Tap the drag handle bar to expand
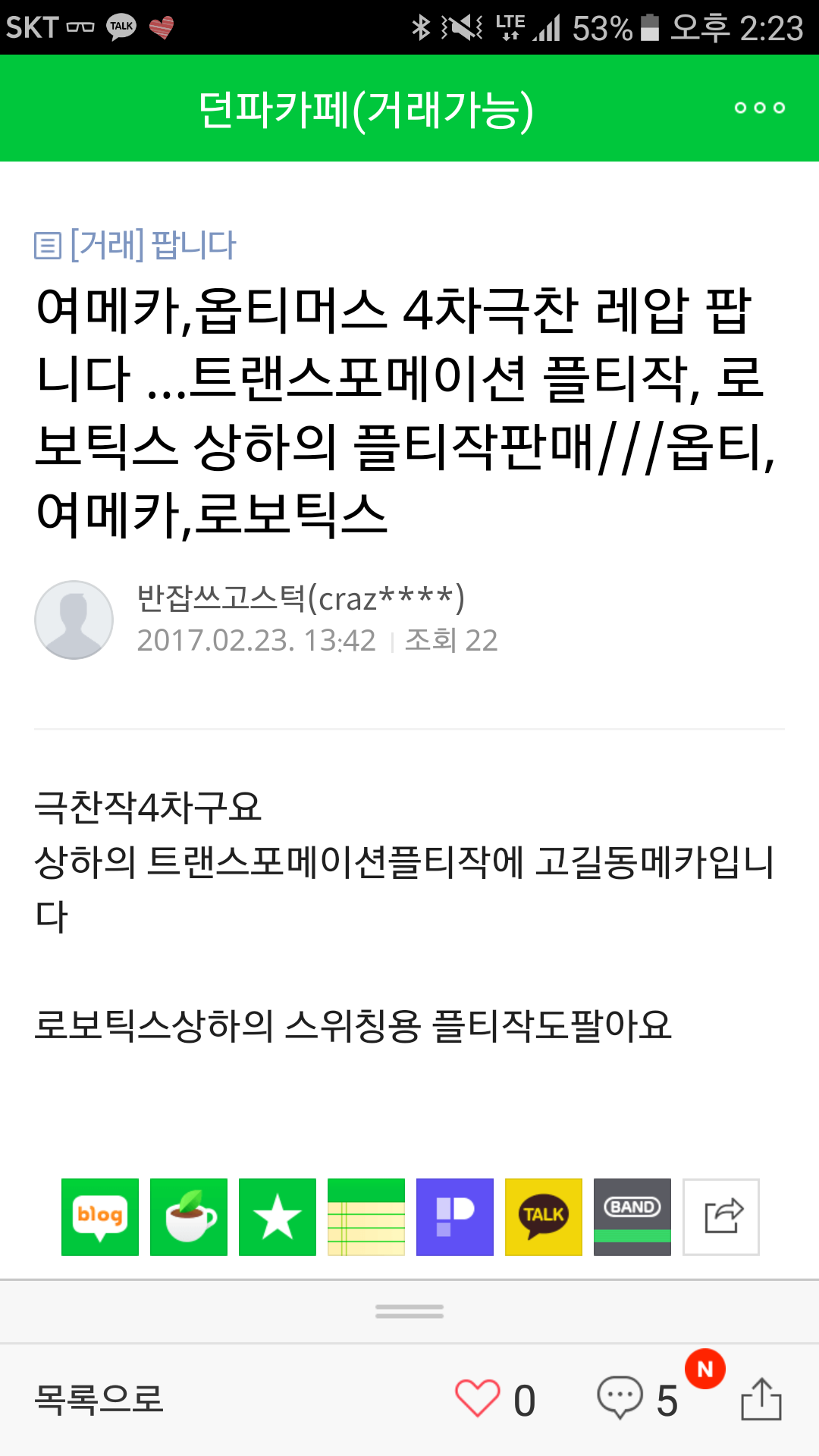 pos(409,1311)
